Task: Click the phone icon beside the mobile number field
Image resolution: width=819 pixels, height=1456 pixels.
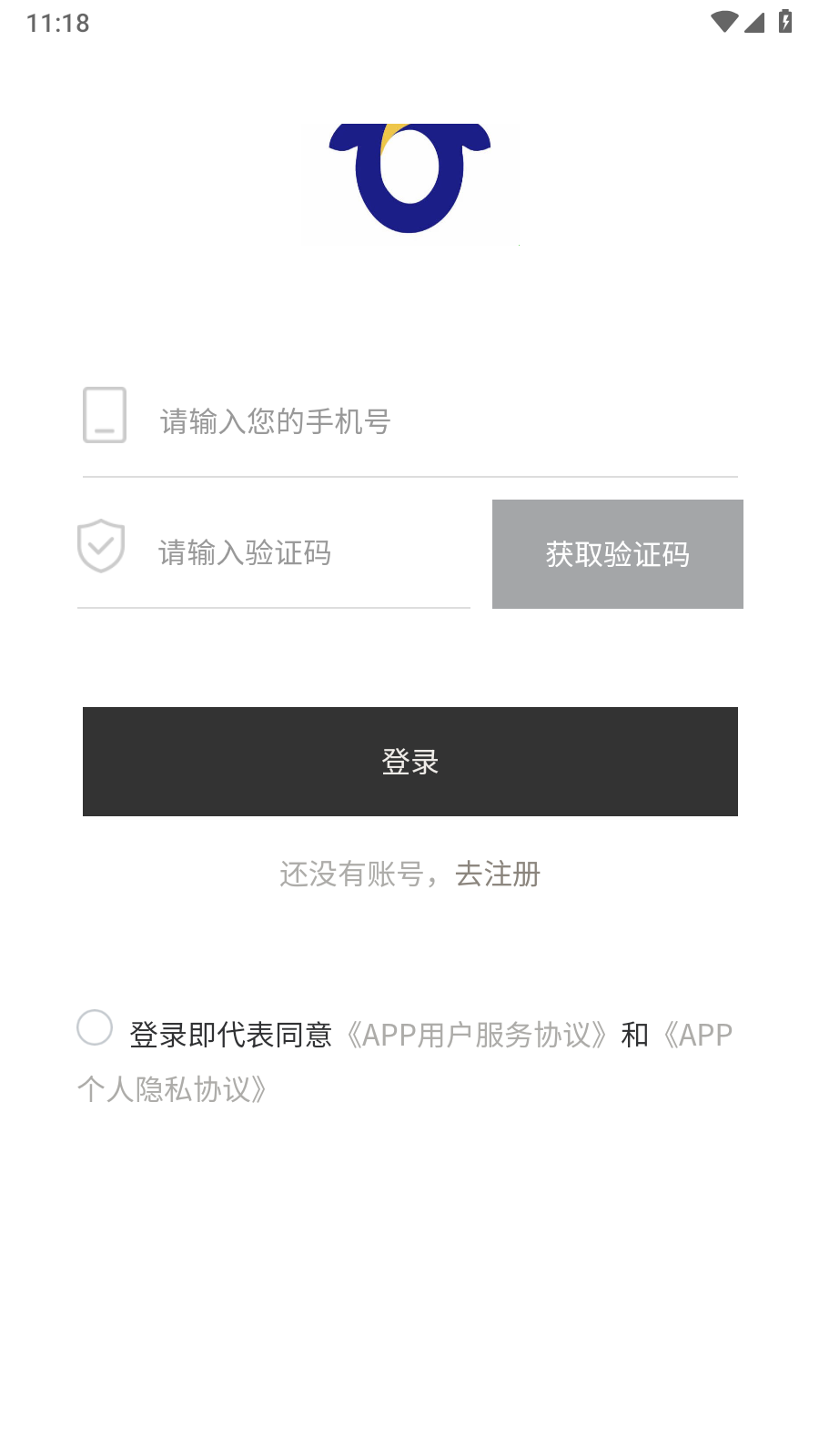Action: (104, 417)
